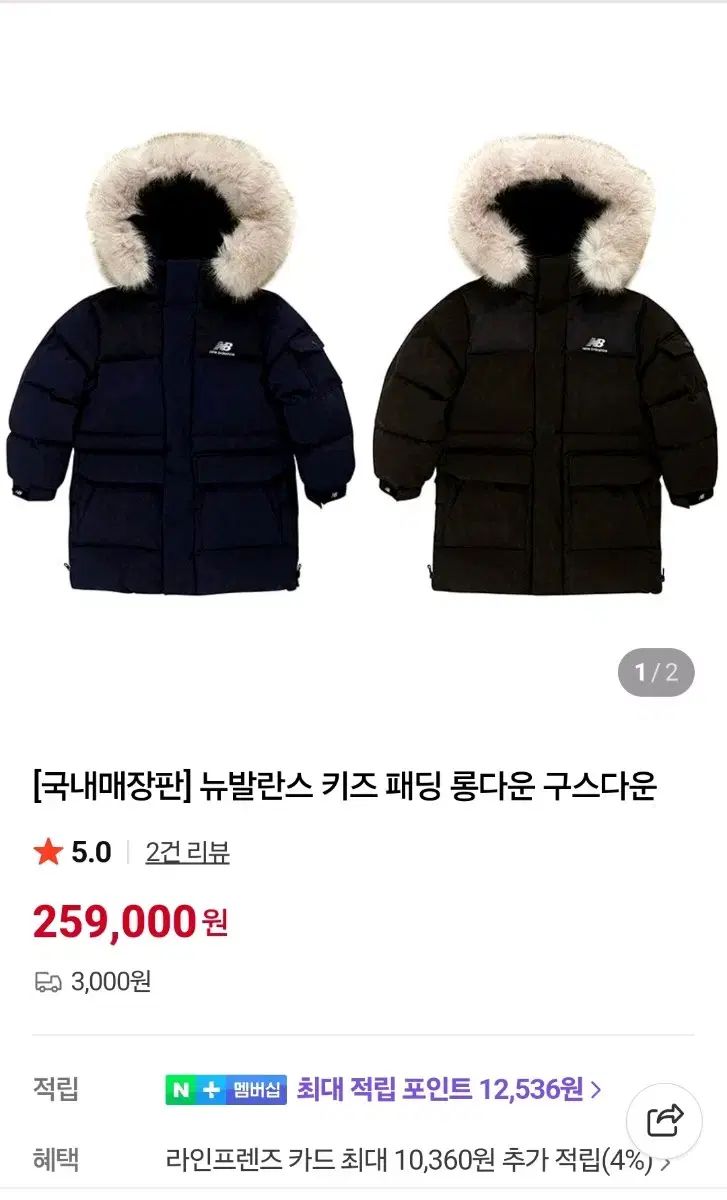Tap the floating share button
Screen dimensions: 727x1200
point(664,1121)
